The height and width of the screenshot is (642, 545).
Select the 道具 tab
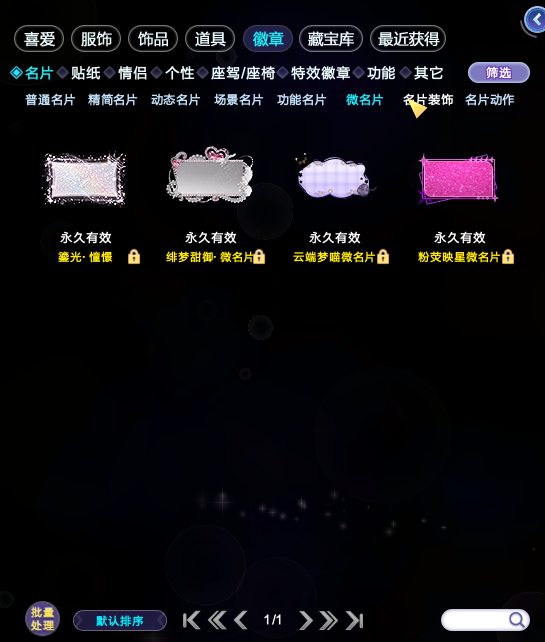[x=210, y=39]
